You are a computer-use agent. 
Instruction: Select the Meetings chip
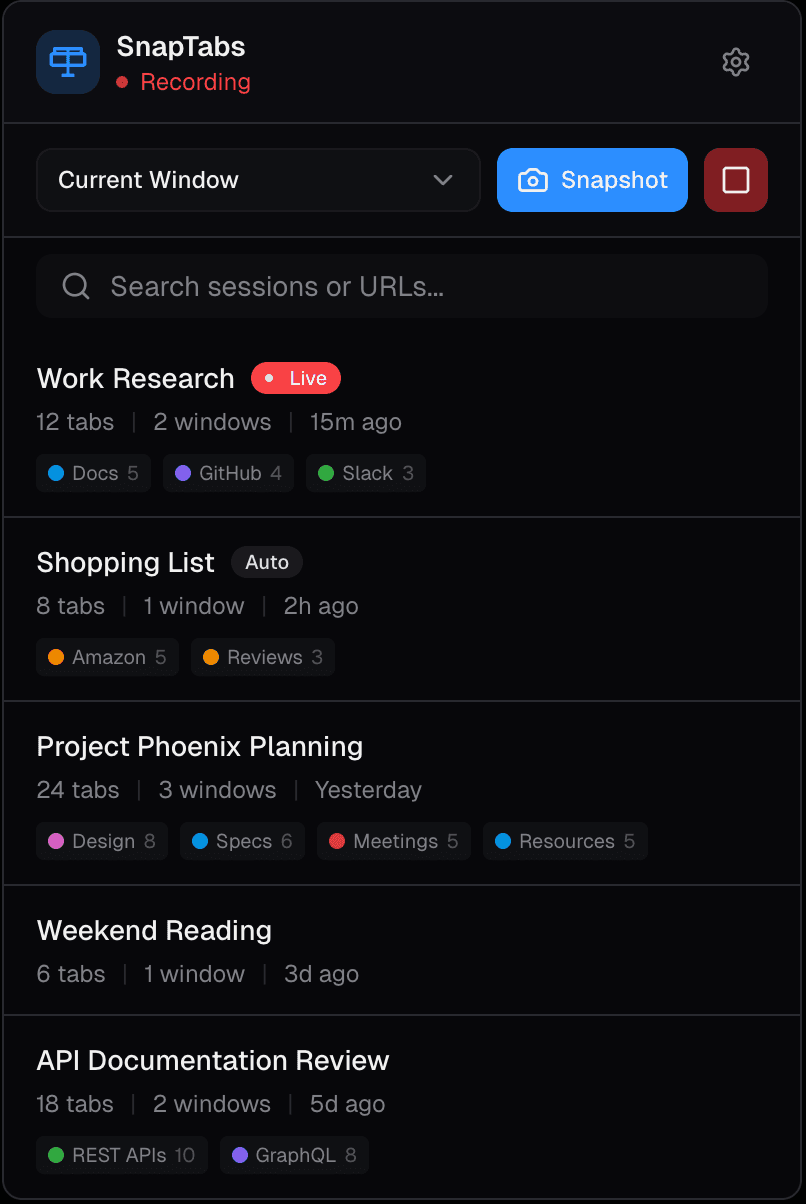tap(394, 841)
